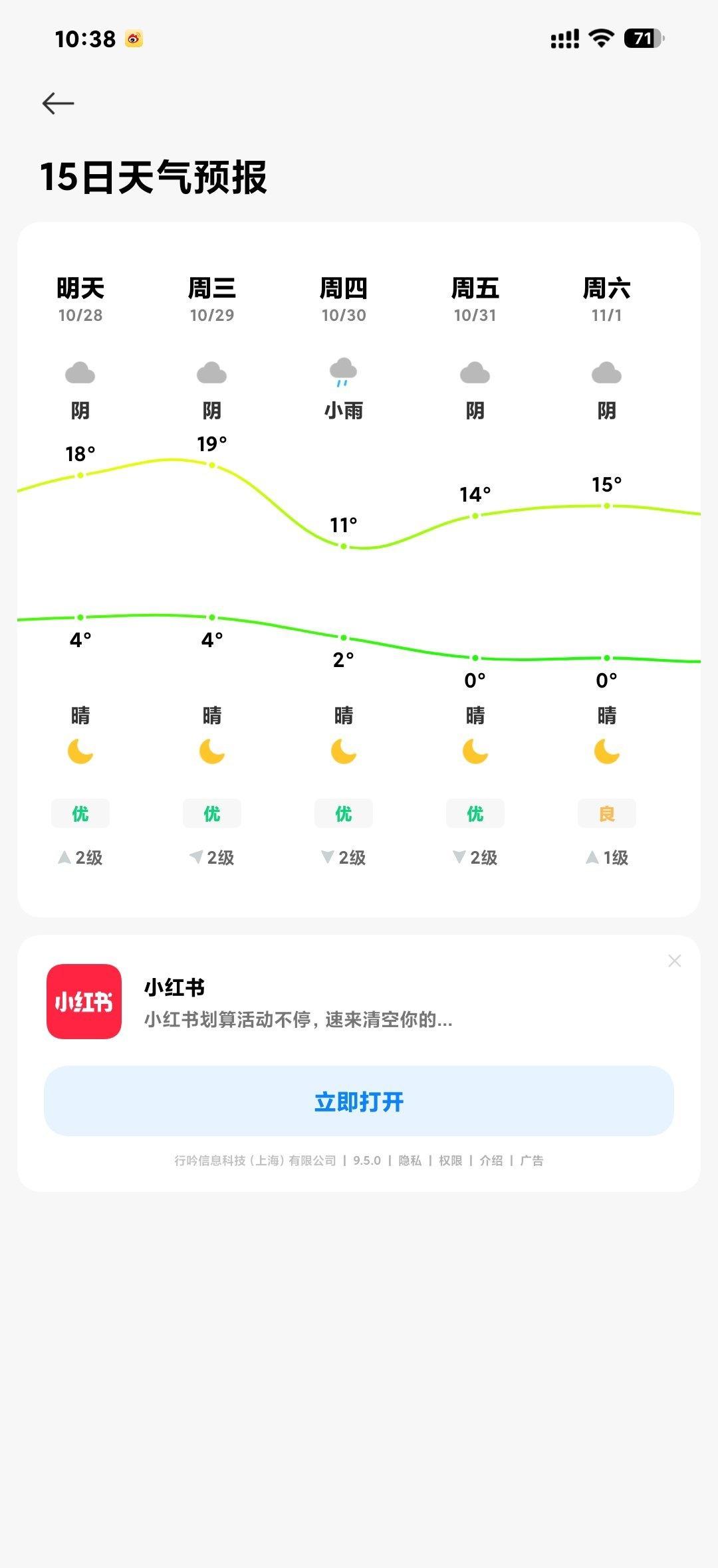This screenshot has width=718, height=1568.
Task: Tap the 优 badge in the 周四 column
Action: (343, 813)
